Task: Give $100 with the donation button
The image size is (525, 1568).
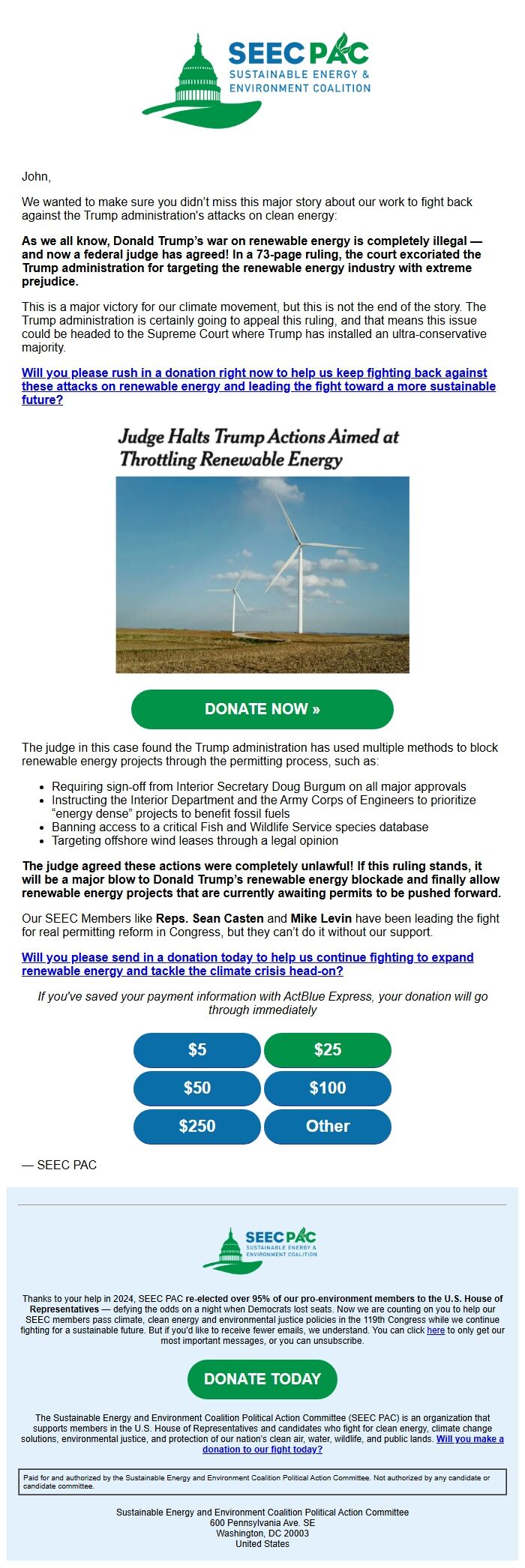Action: [328, 1088]
